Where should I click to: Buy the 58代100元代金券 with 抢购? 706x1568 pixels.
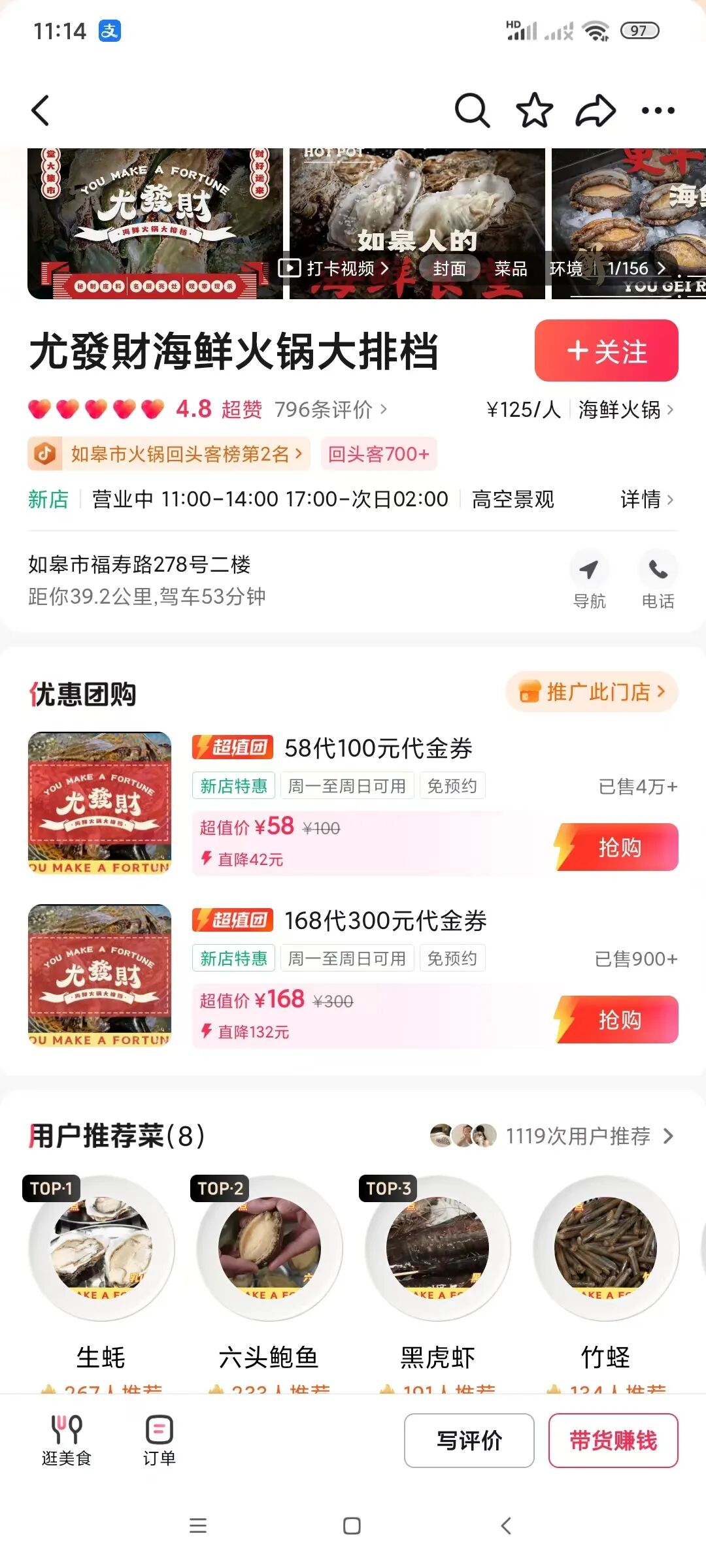point(618,847)
